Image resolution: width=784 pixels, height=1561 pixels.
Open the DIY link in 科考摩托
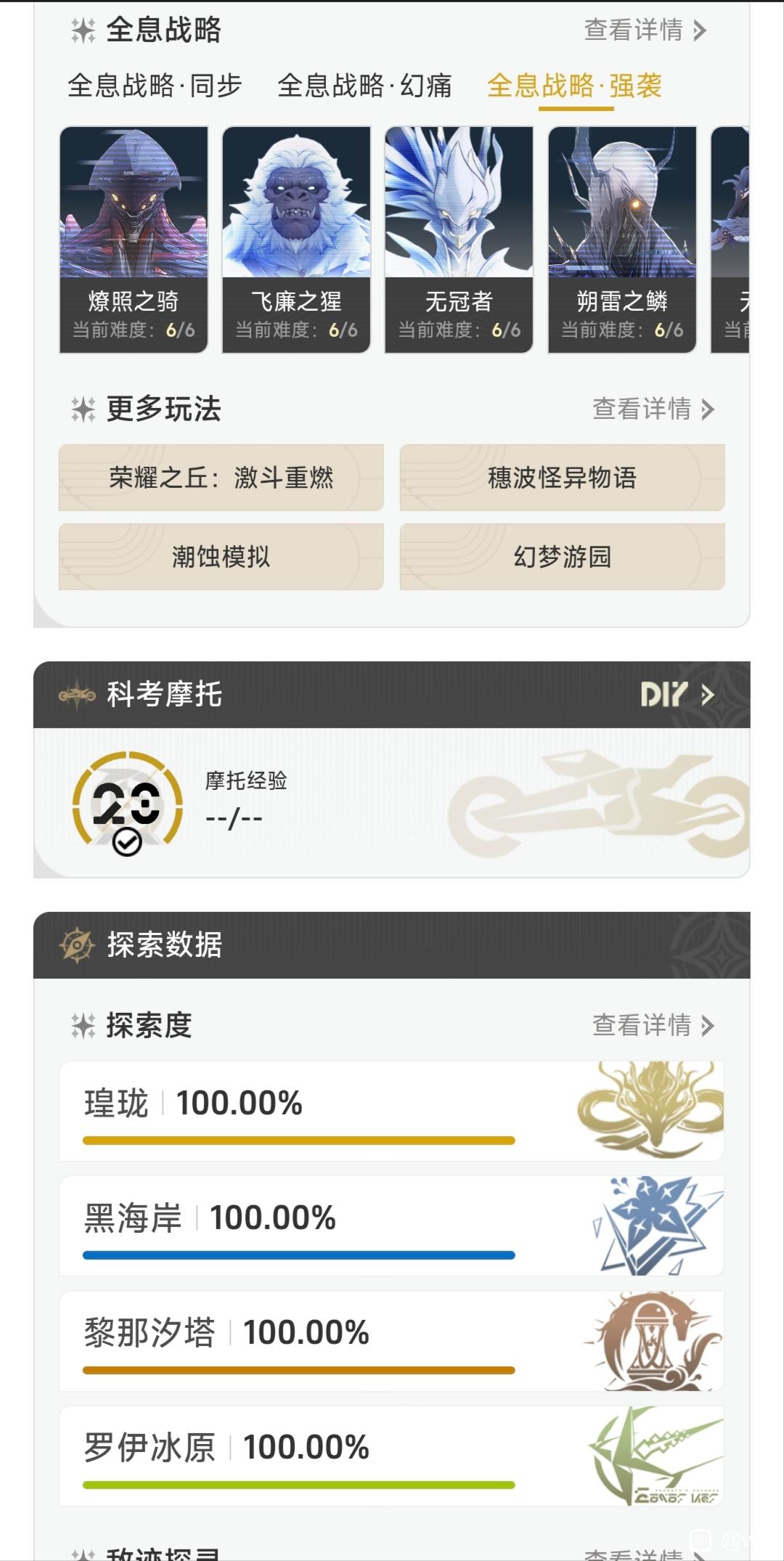pos(677,695)
